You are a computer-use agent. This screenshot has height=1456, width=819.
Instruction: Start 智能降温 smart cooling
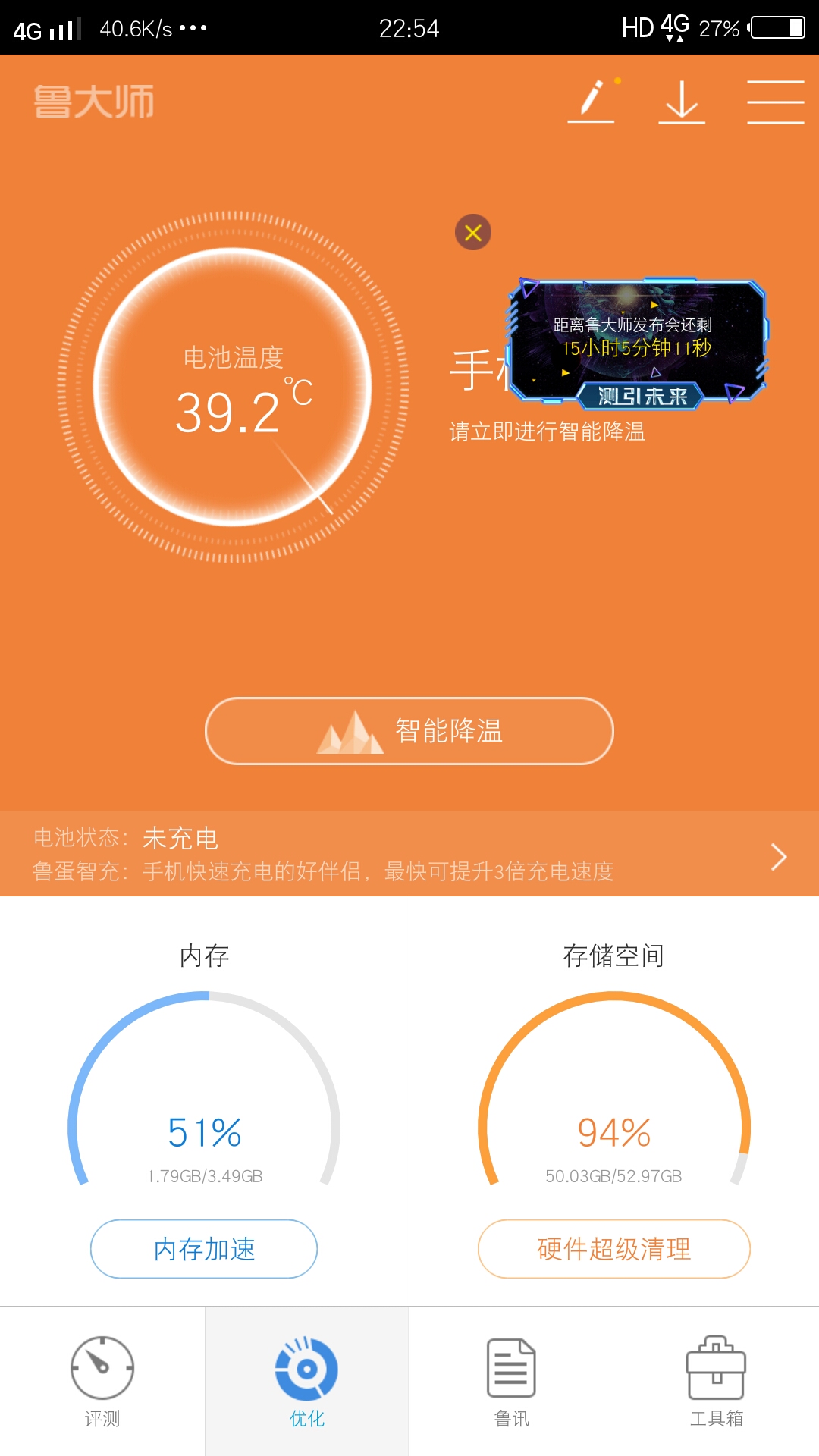pos(409,731)
